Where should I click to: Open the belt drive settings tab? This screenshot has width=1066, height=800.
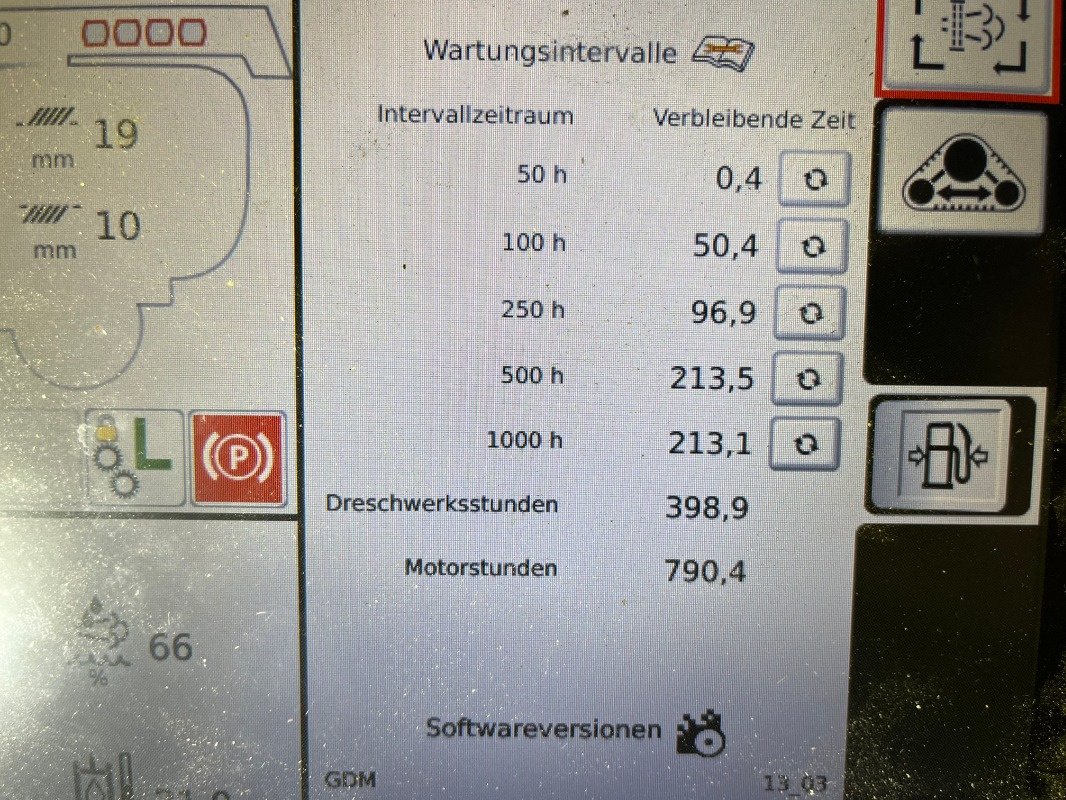pyautogui.click(x=962, y=172)
